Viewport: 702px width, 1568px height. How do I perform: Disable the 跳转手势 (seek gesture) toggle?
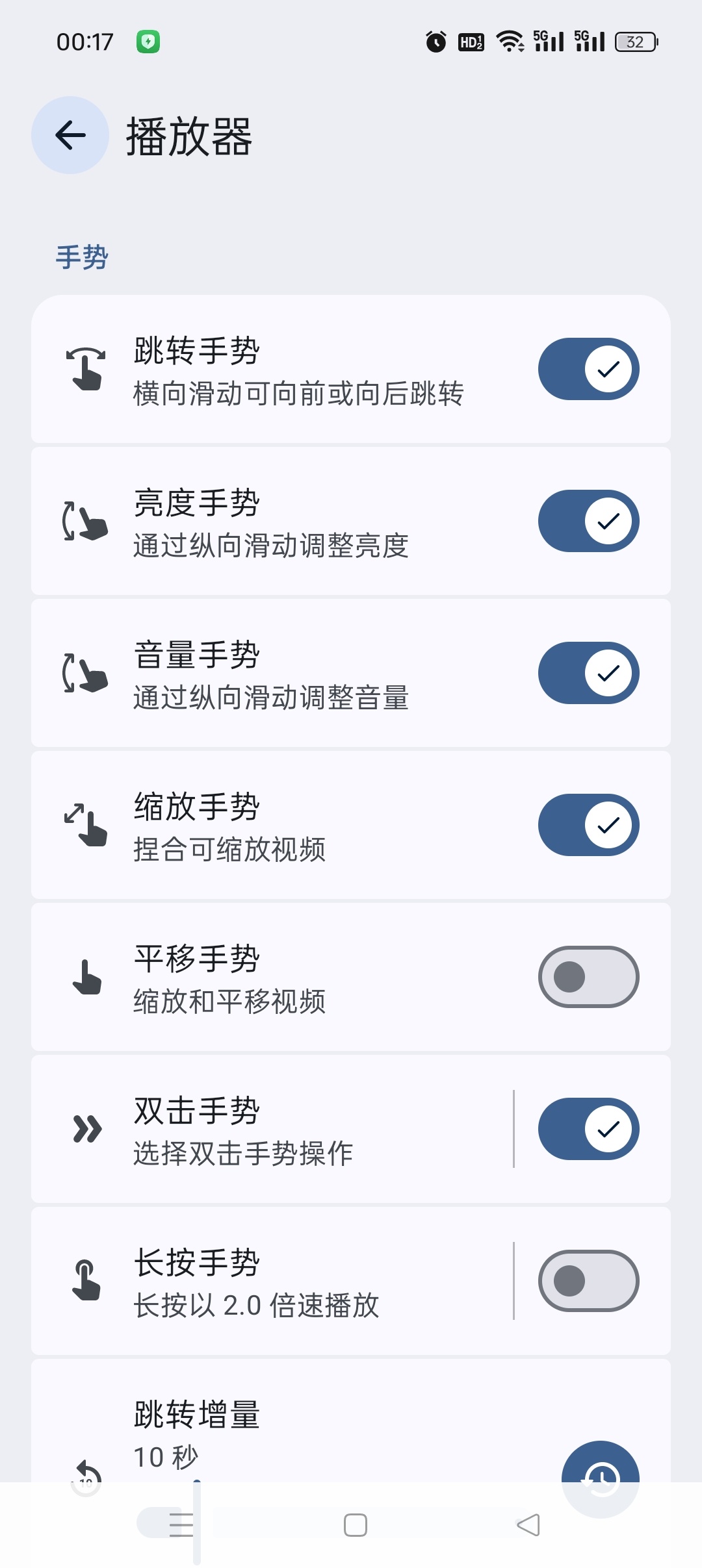point(588,368)
